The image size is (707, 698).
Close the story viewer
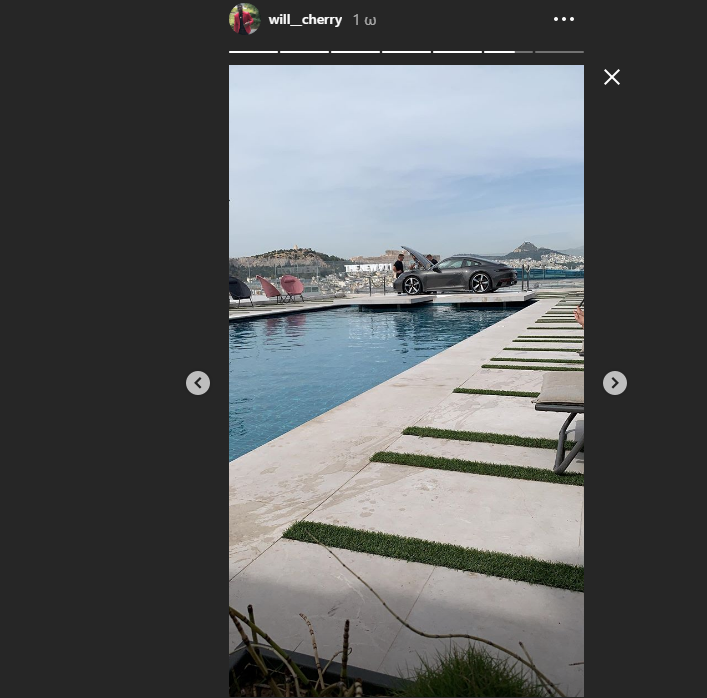point(612,77)
